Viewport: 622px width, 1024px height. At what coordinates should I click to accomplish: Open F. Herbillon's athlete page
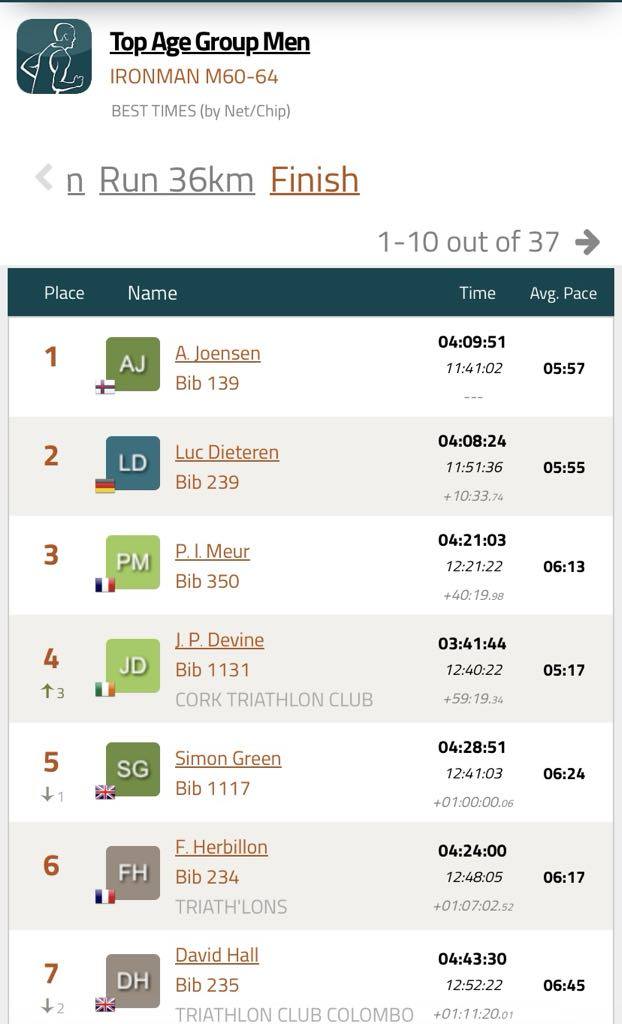pyautogui.click(x=221, y=847)
